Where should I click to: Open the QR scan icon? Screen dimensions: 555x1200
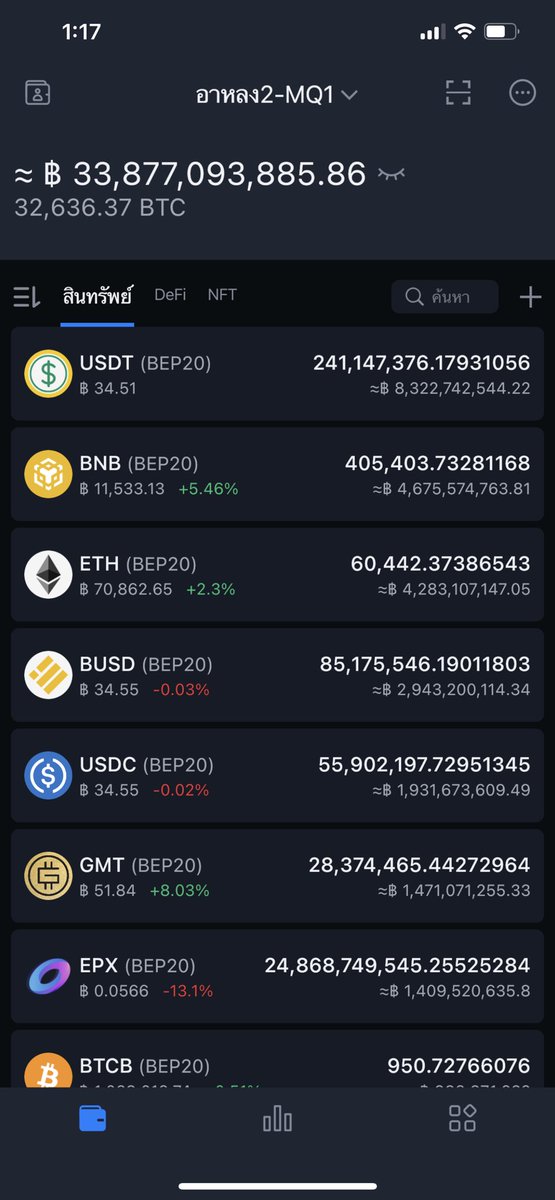[458, 93]
